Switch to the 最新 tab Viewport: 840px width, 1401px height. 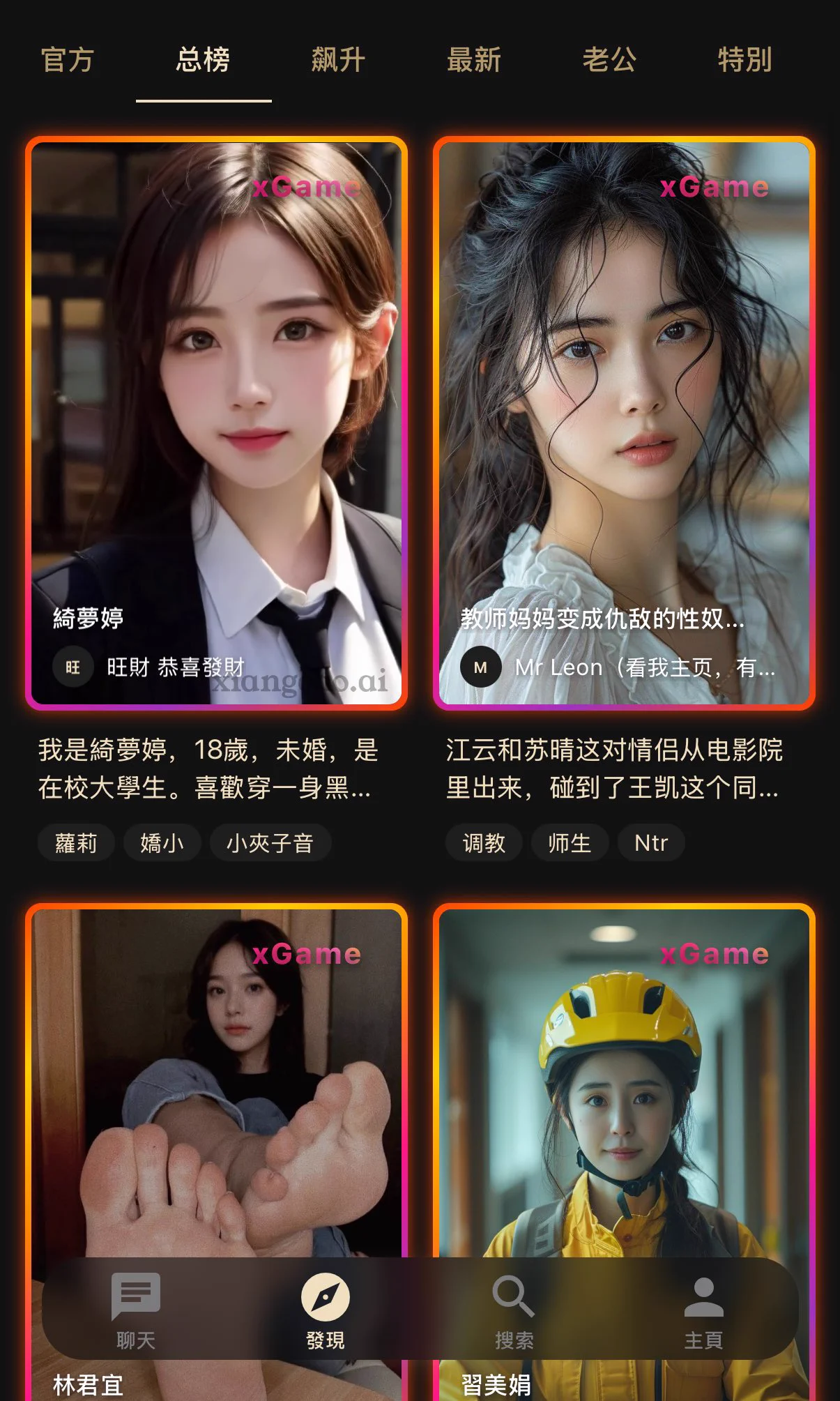(474, 60)
